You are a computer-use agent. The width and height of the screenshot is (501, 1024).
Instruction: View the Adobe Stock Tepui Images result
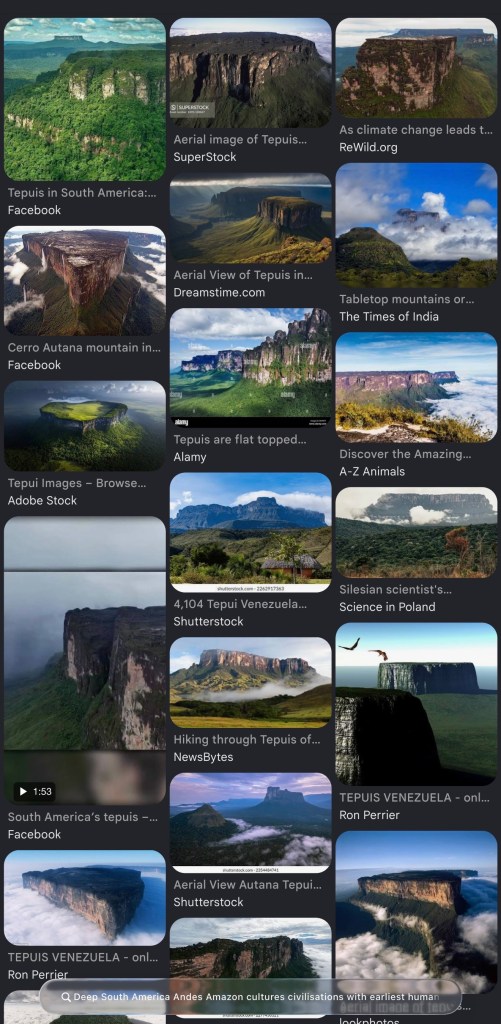(85, 426)
